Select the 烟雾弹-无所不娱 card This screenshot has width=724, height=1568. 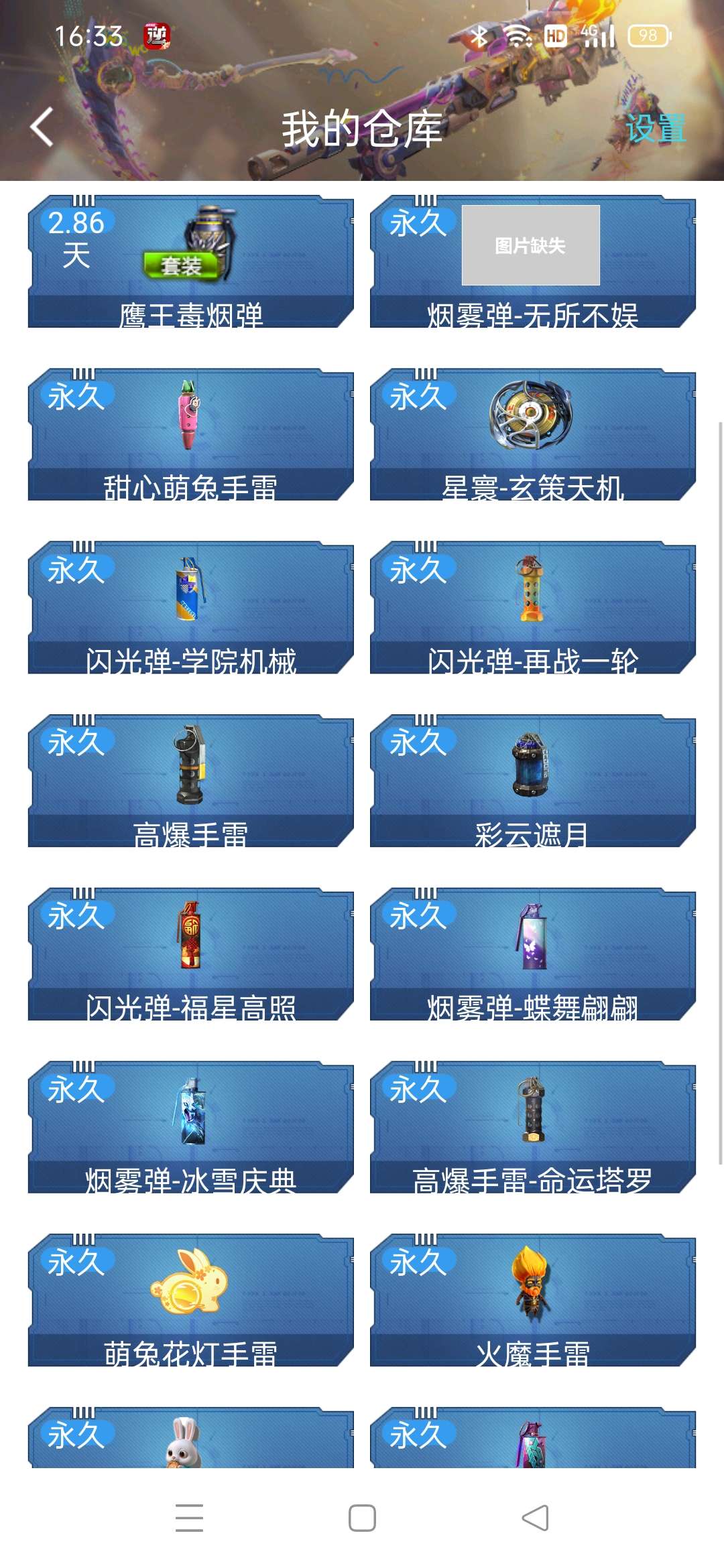[x=533, y=261]
